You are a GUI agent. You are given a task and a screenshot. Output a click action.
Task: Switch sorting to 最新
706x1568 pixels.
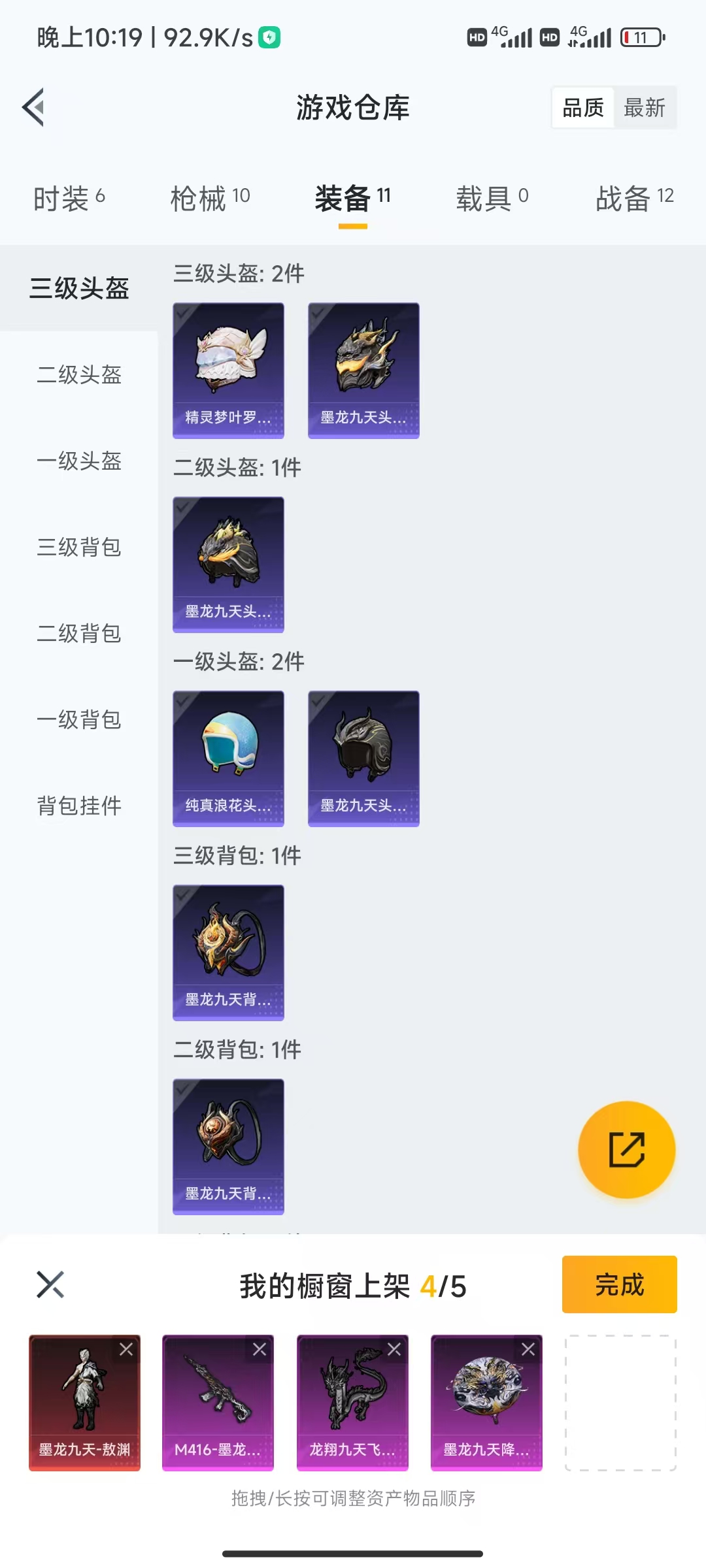click(645, 108)
